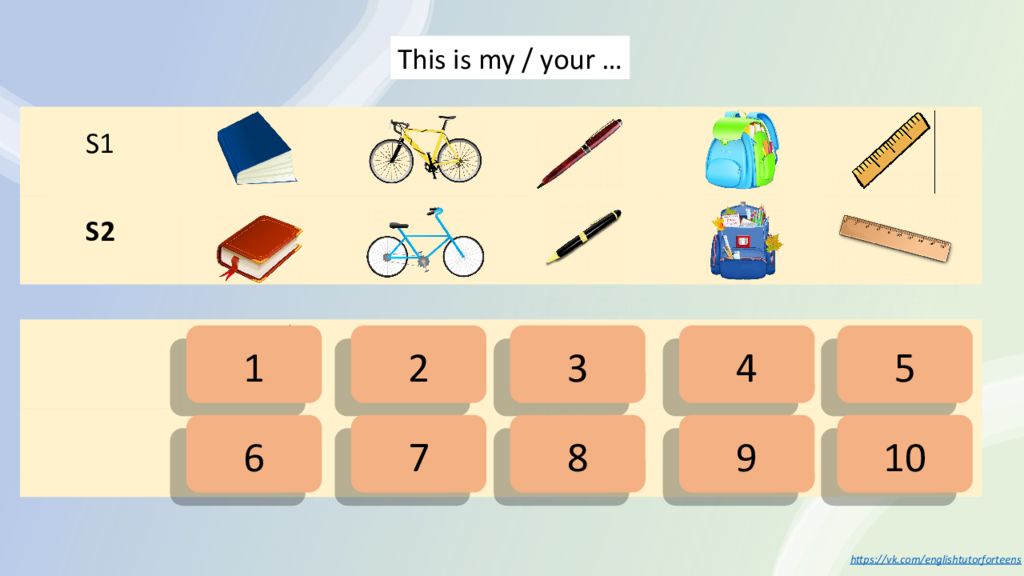Image resolution: width=1024 pixels, height=576 pixels.
Task: Open the vk.com/englishtutorforteens link
Action: pyautogui.click(x=935, y=559)
